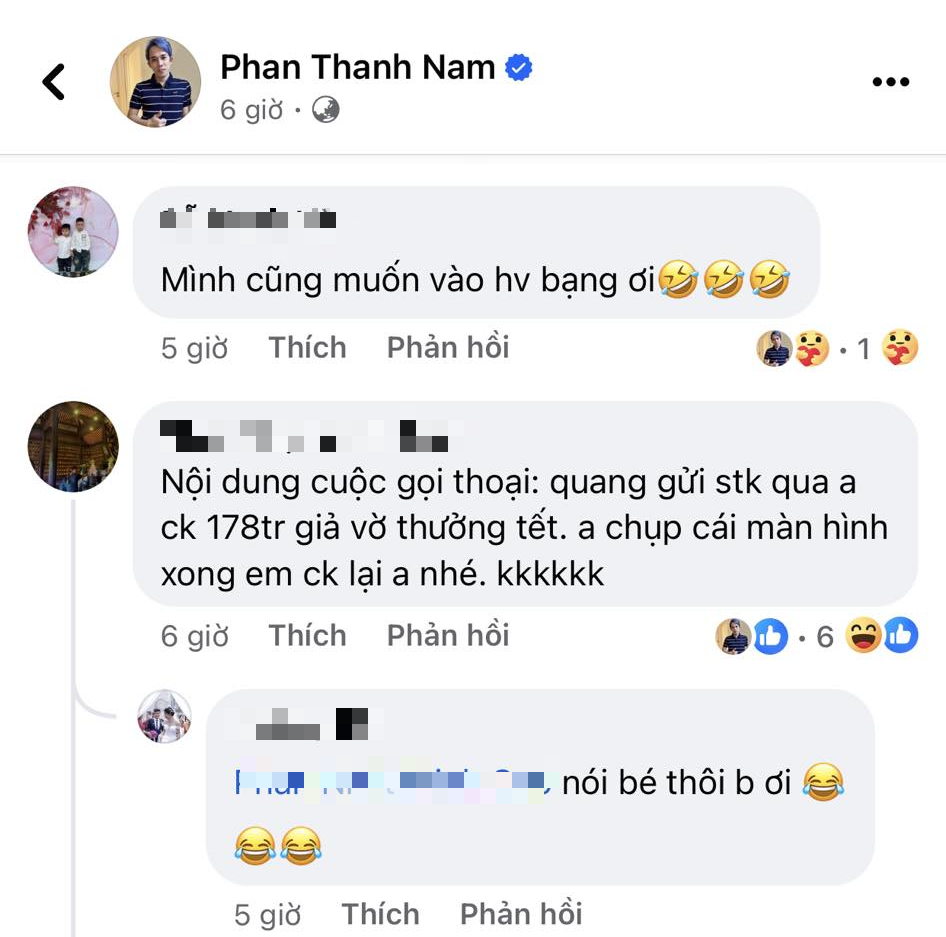The width and height of the screenshot is (946, 937).
Task: Open avatar of the "nói bé thôi" replier
Action: tap(164, 717)
